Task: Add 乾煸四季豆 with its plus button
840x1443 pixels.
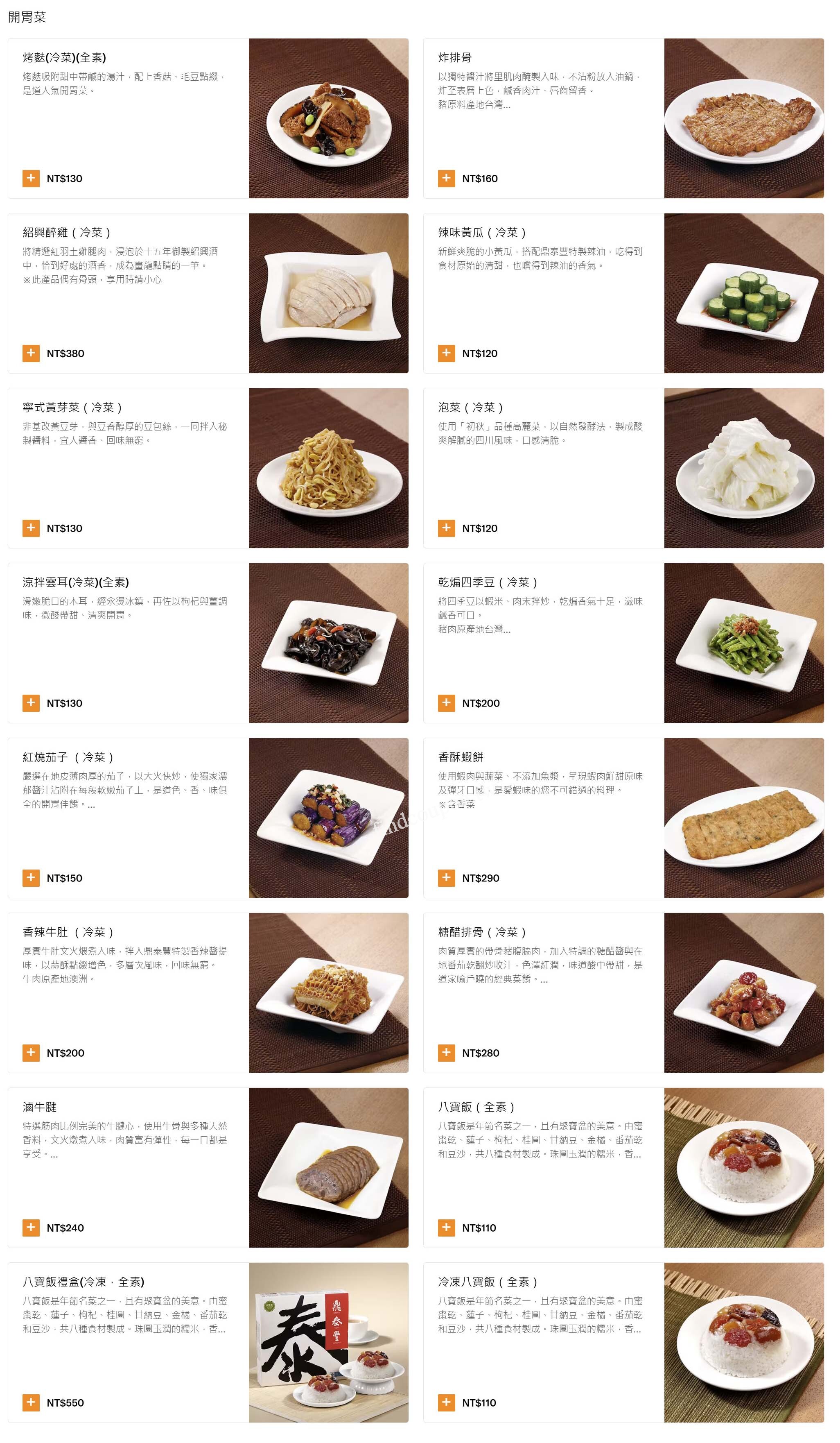Action: [x=446, y=702]
